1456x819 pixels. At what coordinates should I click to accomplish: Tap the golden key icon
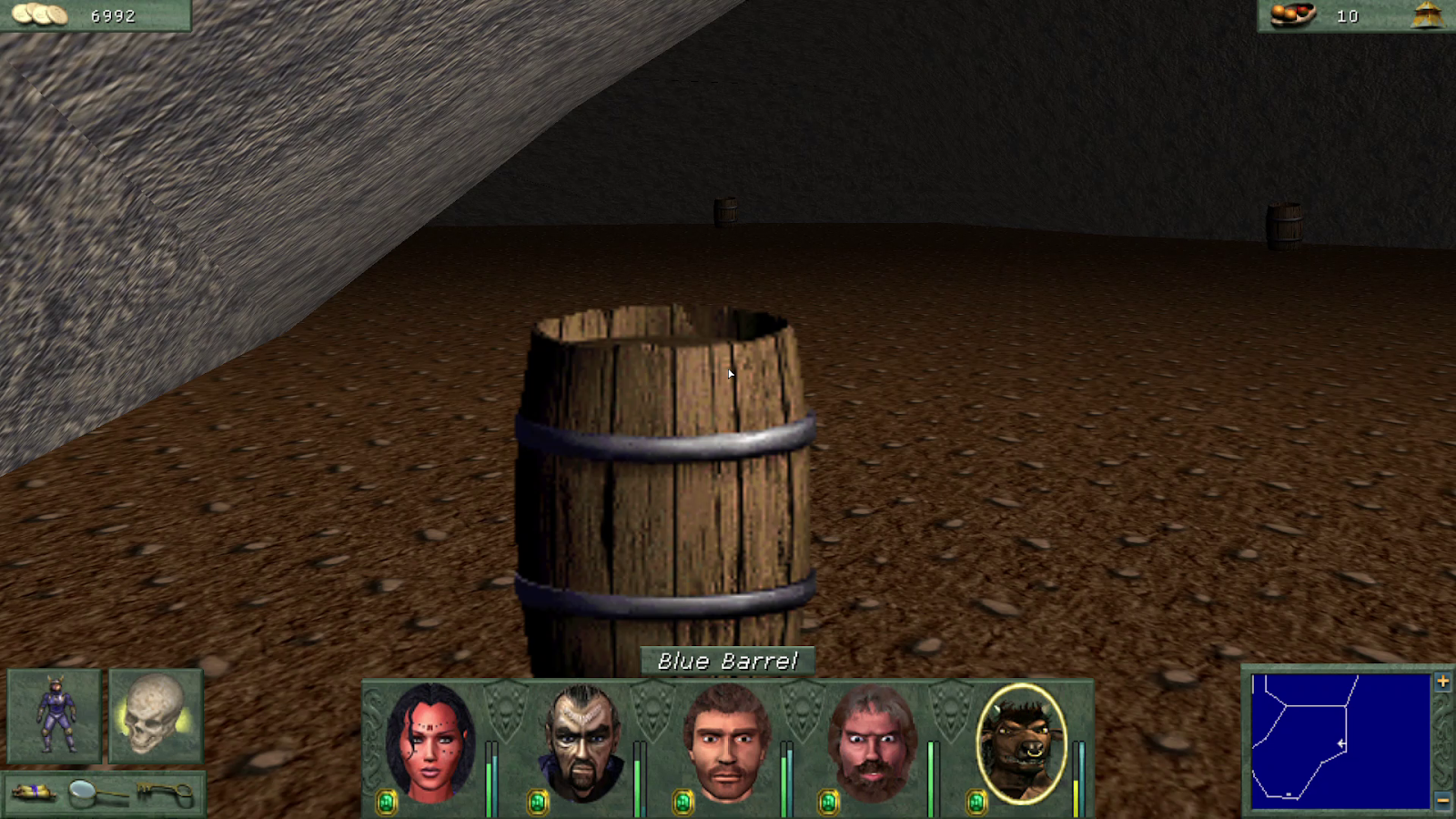167,794
